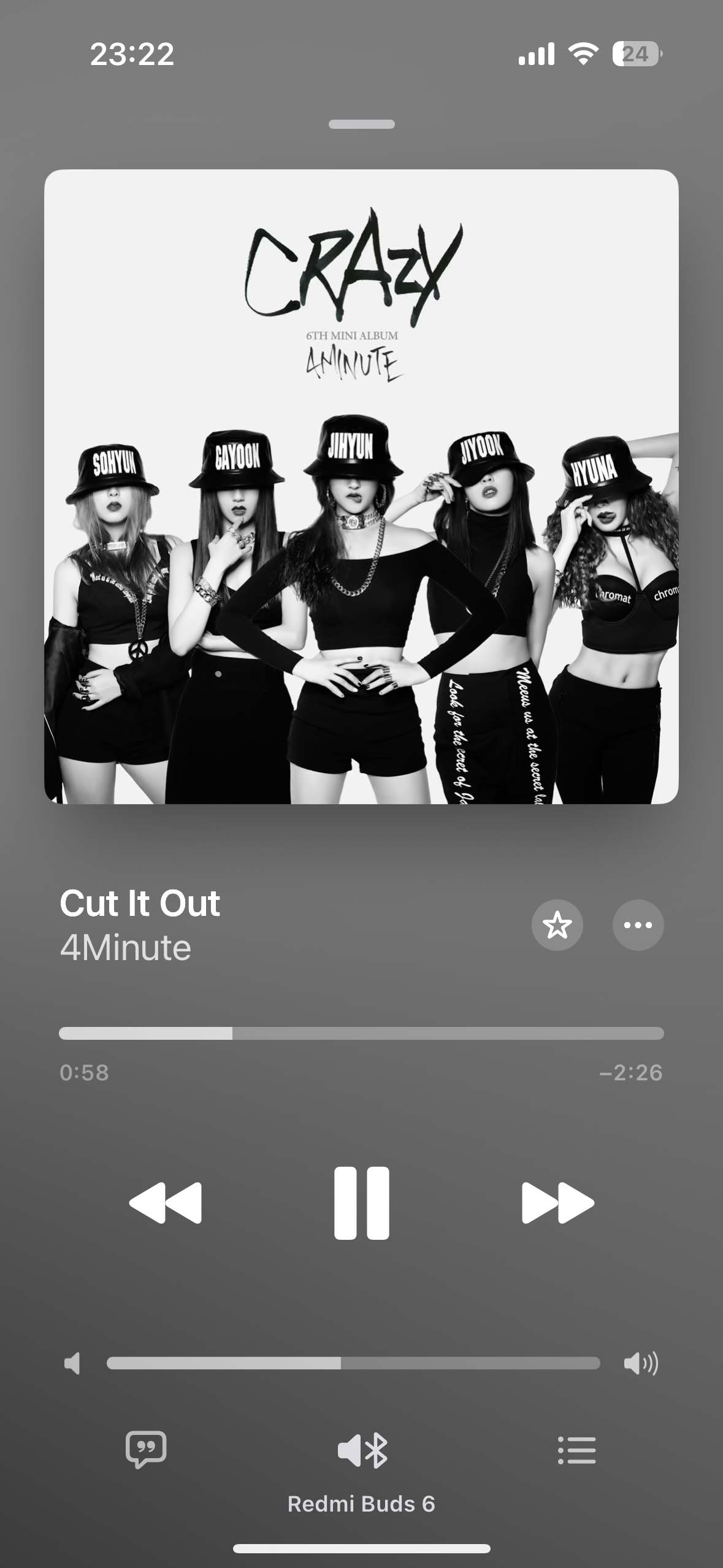This screenshot has width=723, height=1568.
Task: Go back to the previous track
Action: pyautogui.click(x=166, y=1203)
